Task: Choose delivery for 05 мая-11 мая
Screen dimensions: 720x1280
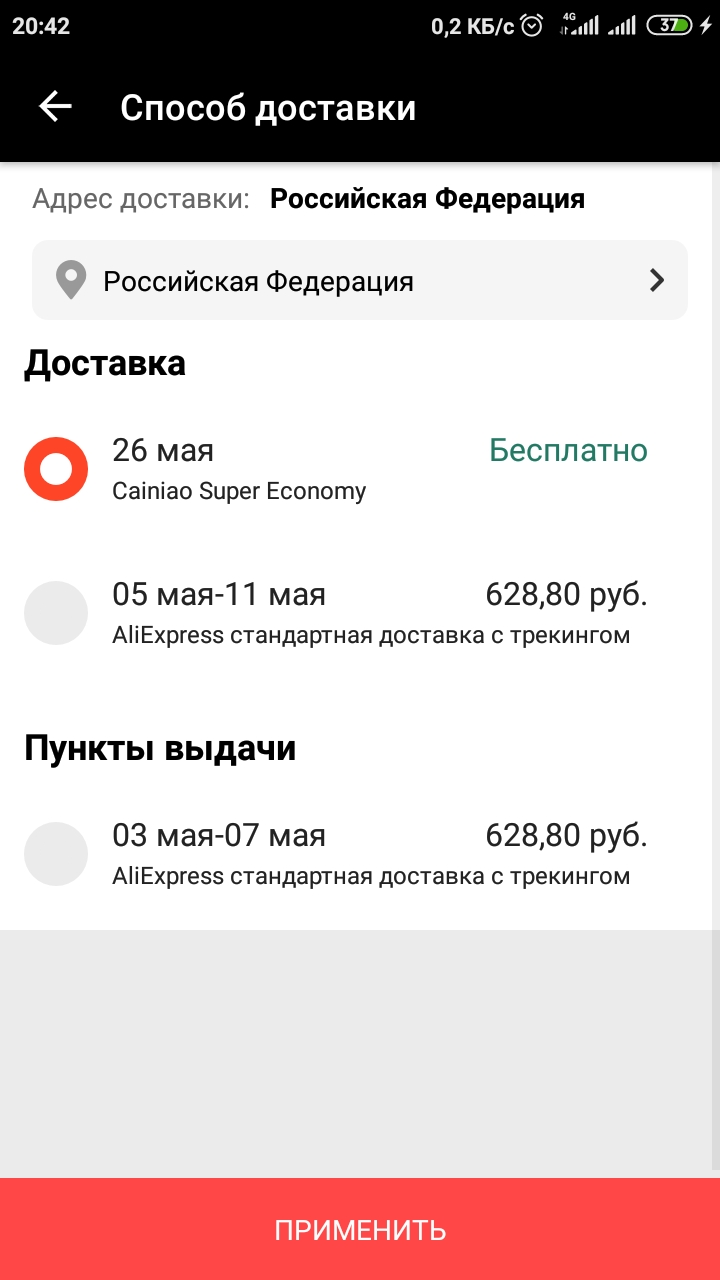Action: tap(56, 613)
